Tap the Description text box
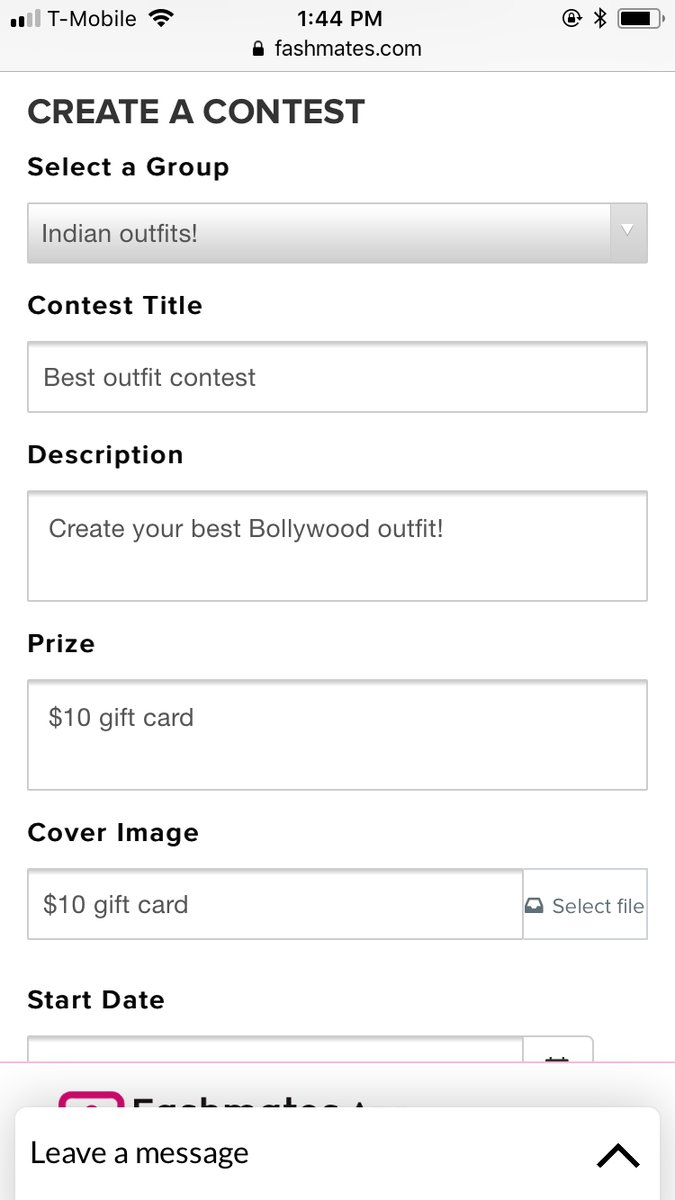This screenshot has width=675, height=1200. [337, 546]
